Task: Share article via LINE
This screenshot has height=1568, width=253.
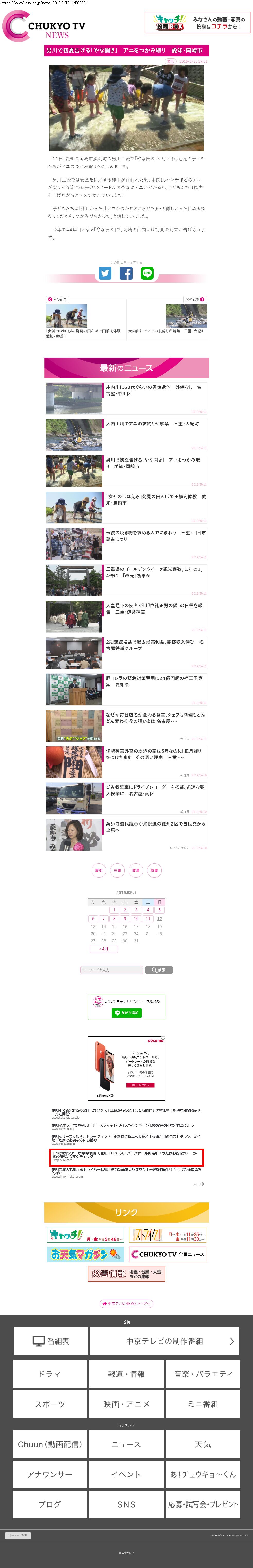Action: pos(147,273)
